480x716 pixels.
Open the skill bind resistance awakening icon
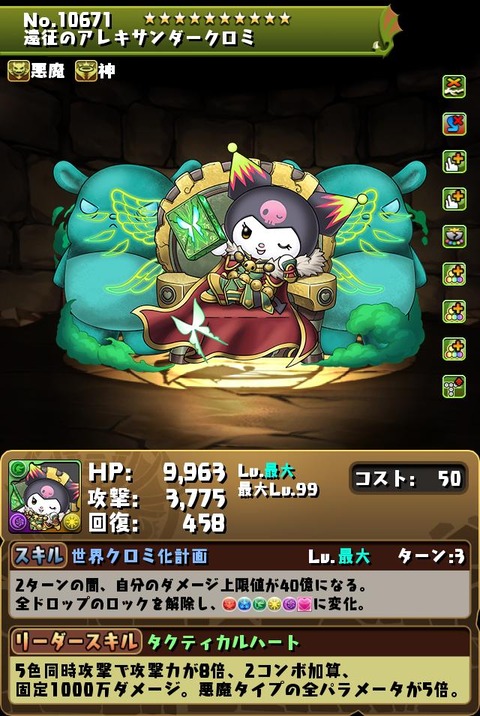point(454,124)
